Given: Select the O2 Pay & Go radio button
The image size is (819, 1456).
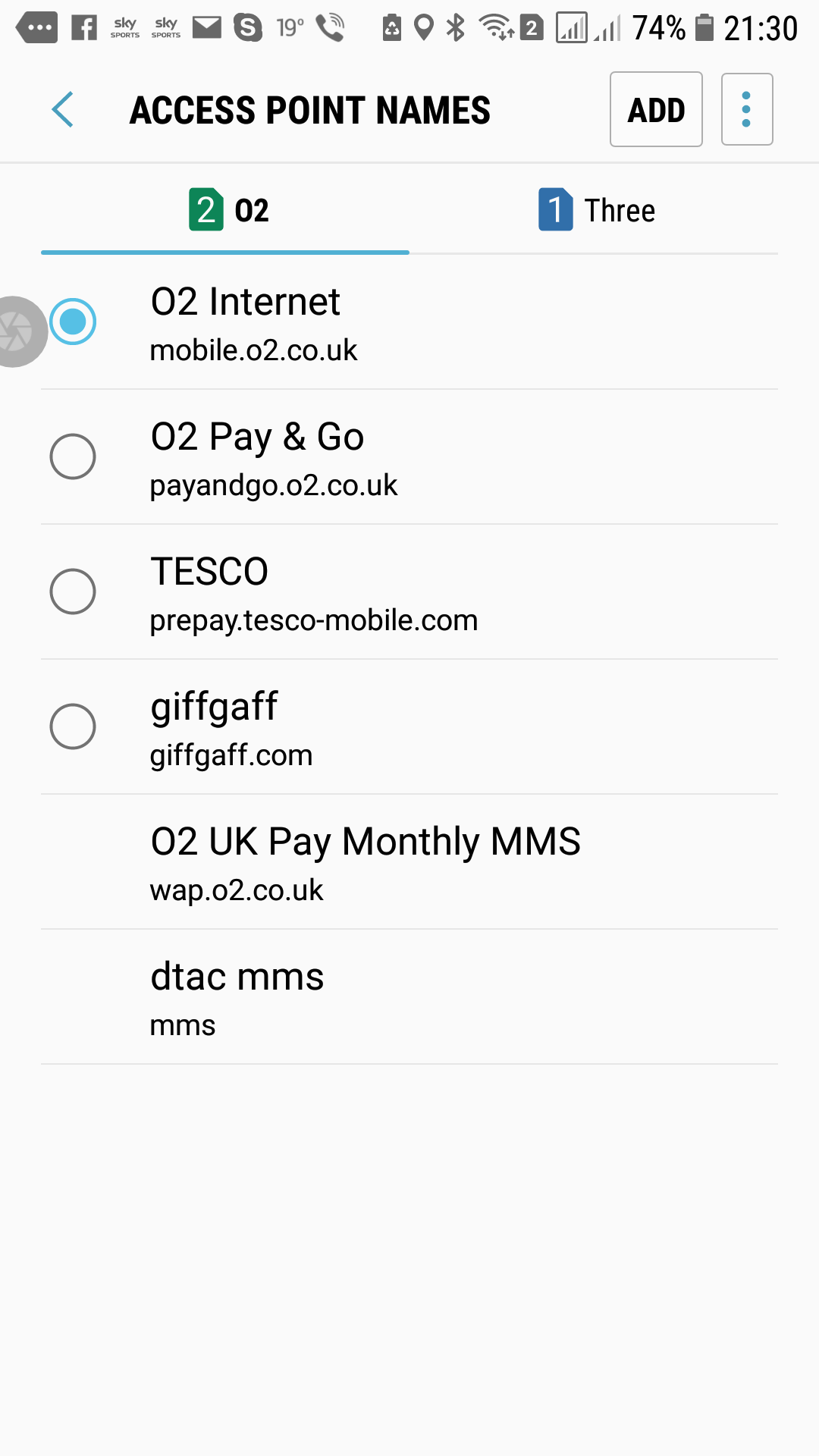Looking at the screenshot, I should pos(73,457).
